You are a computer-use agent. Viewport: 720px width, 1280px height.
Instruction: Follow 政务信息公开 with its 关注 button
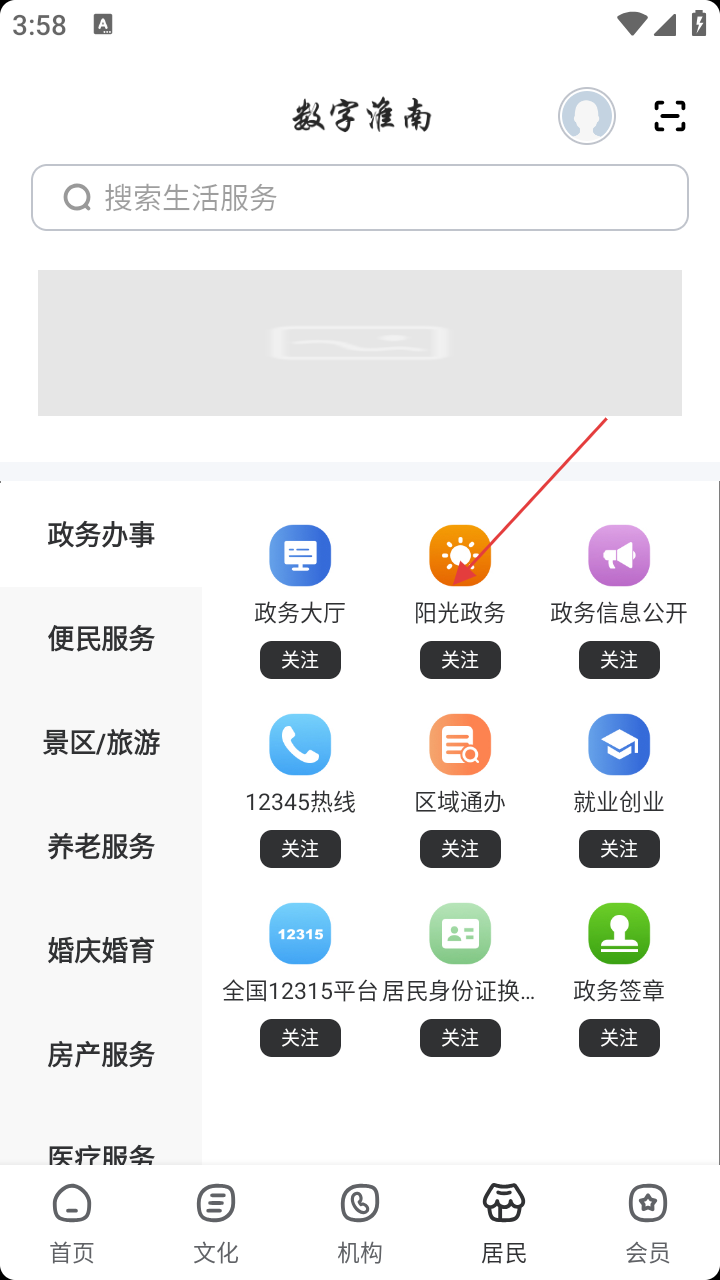pyautogui.click(x=619, y=660)
